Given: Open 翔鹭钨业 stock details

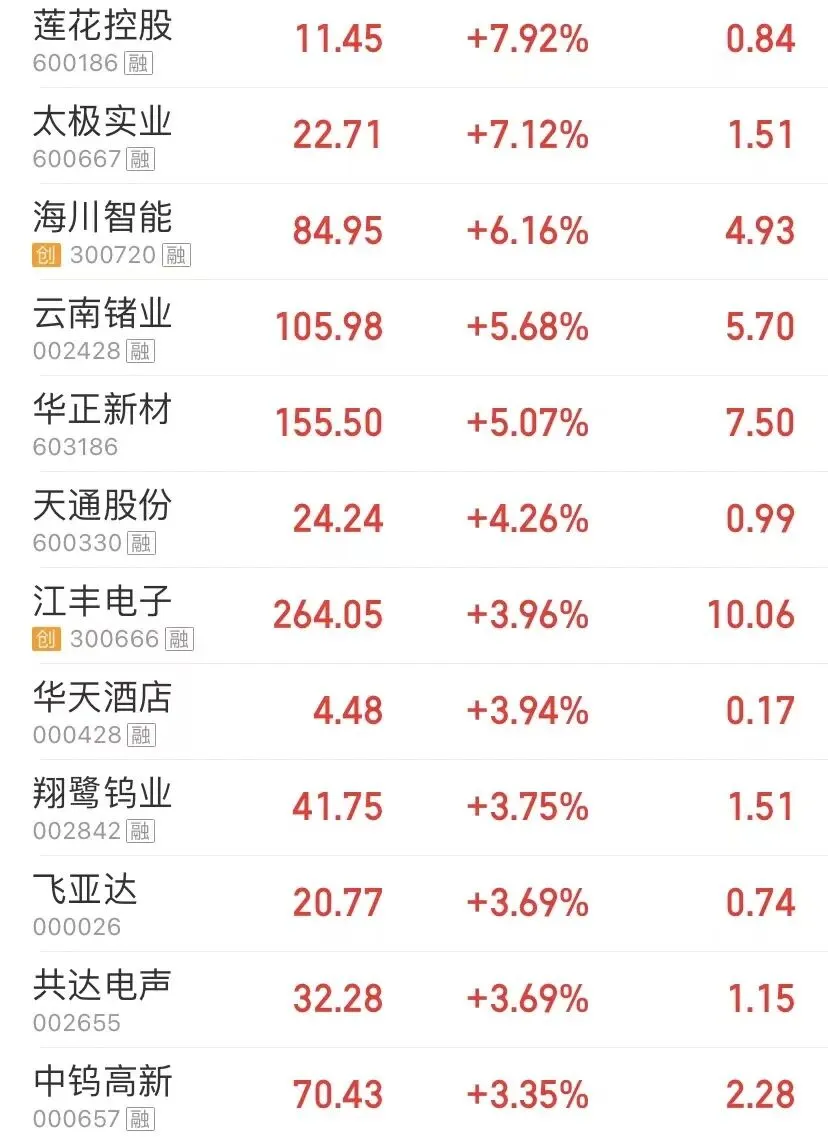Looking at the screenshot, I should click(x=414, y=807).
